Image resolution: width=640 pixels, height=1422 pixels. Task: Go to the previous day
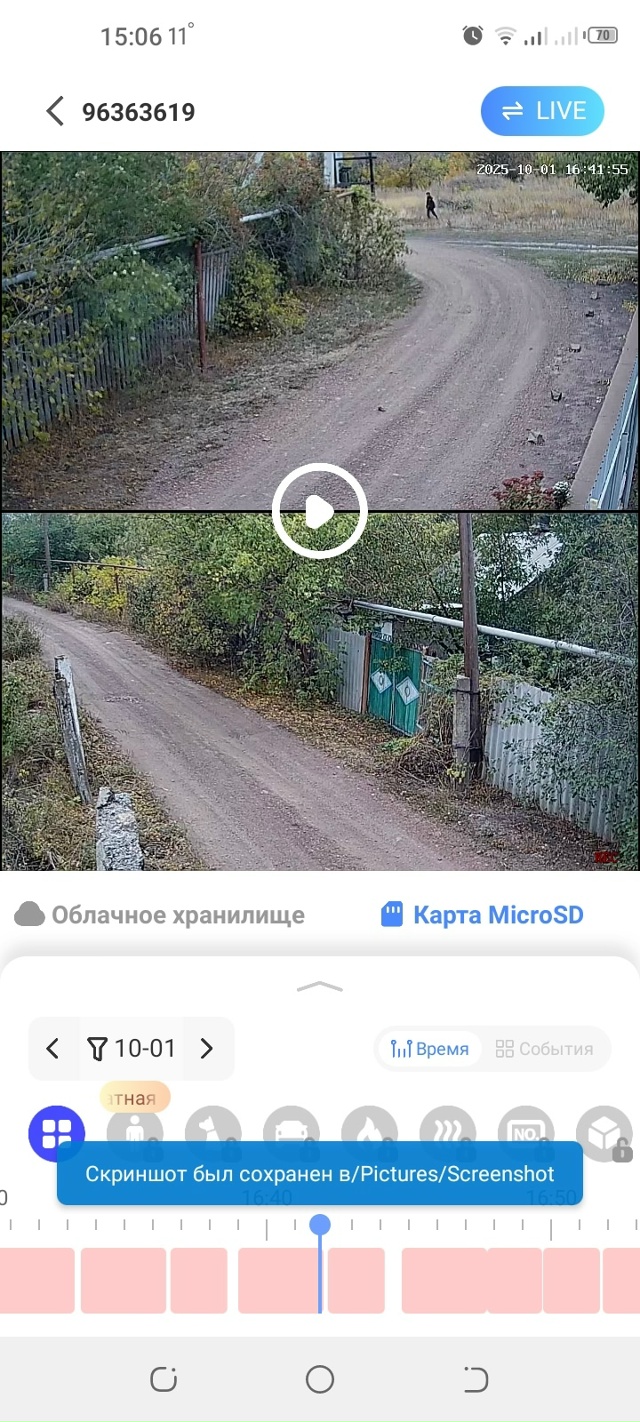click(x=53, y=1049)
